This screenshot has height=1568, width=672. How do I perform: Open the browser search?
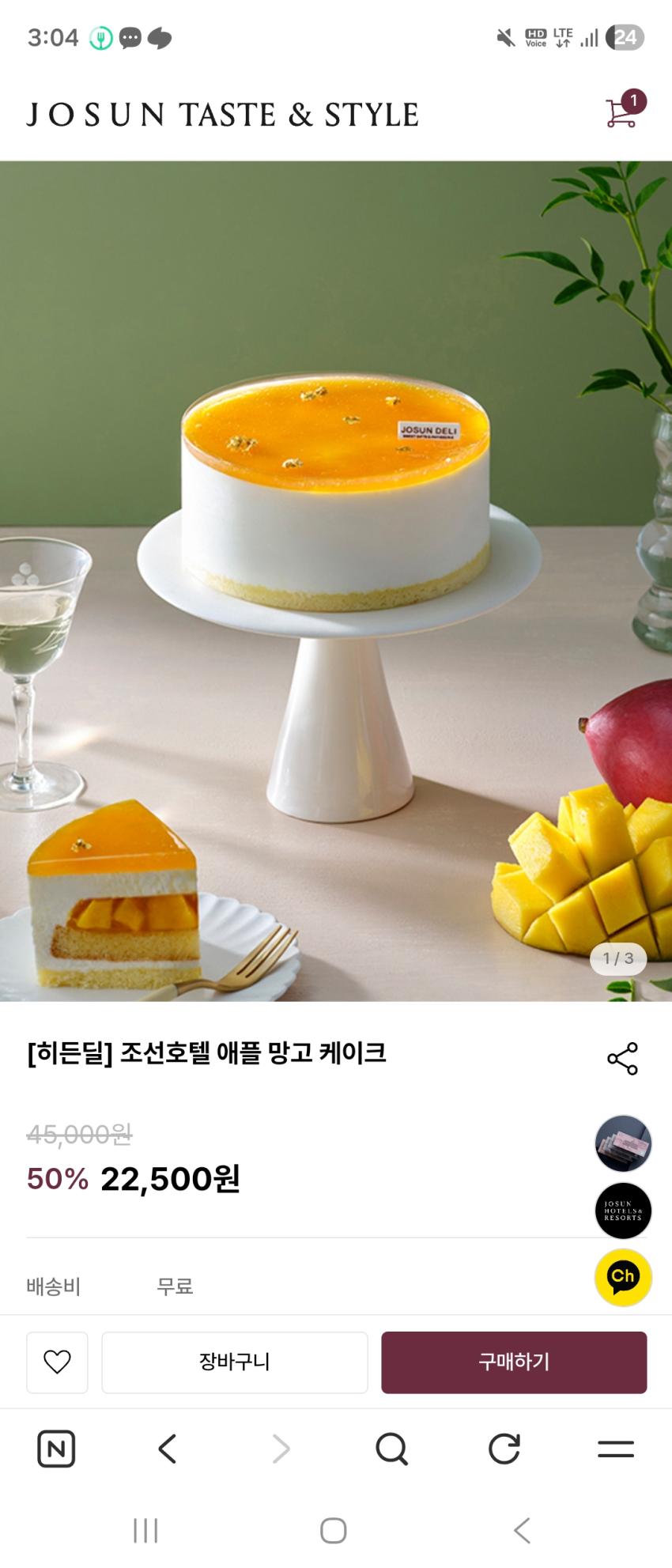point(391,1449)
